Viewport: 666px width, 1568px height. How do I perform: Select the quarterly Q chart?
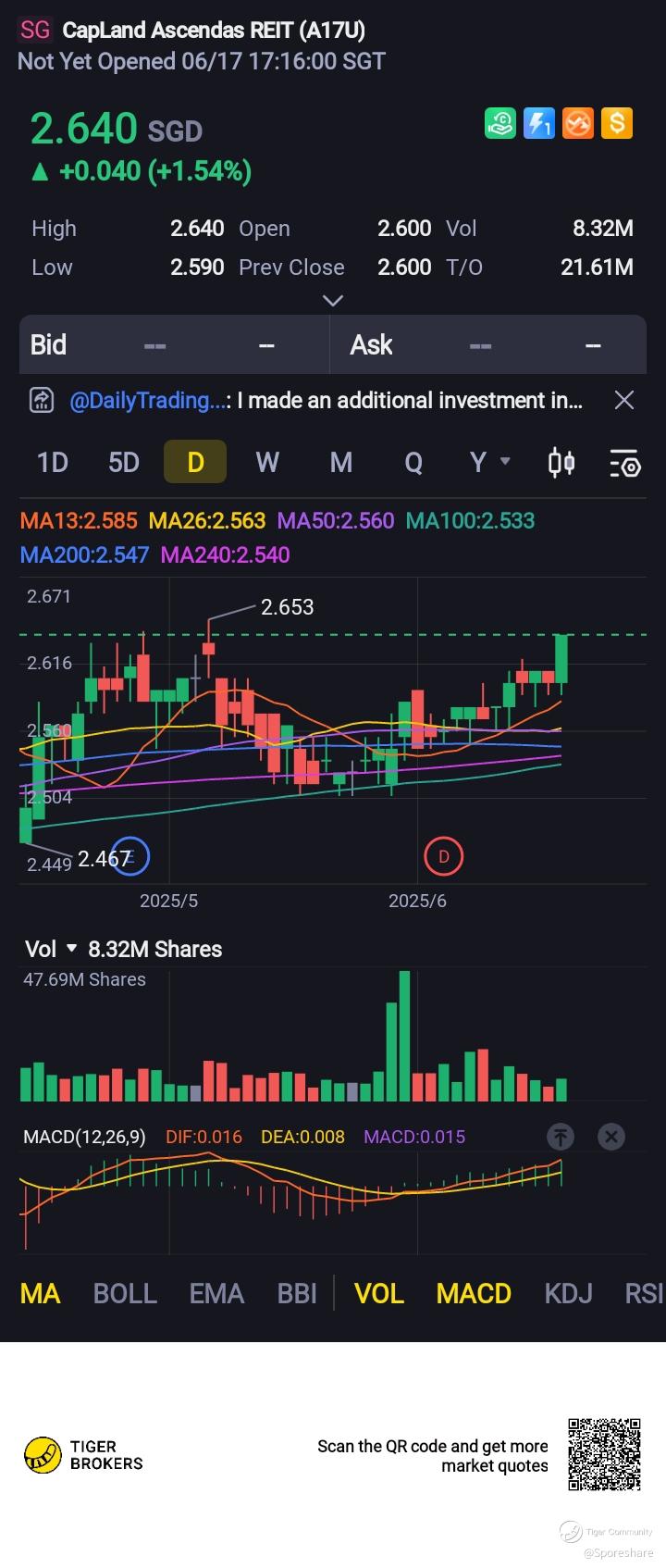tap(413, 462)
